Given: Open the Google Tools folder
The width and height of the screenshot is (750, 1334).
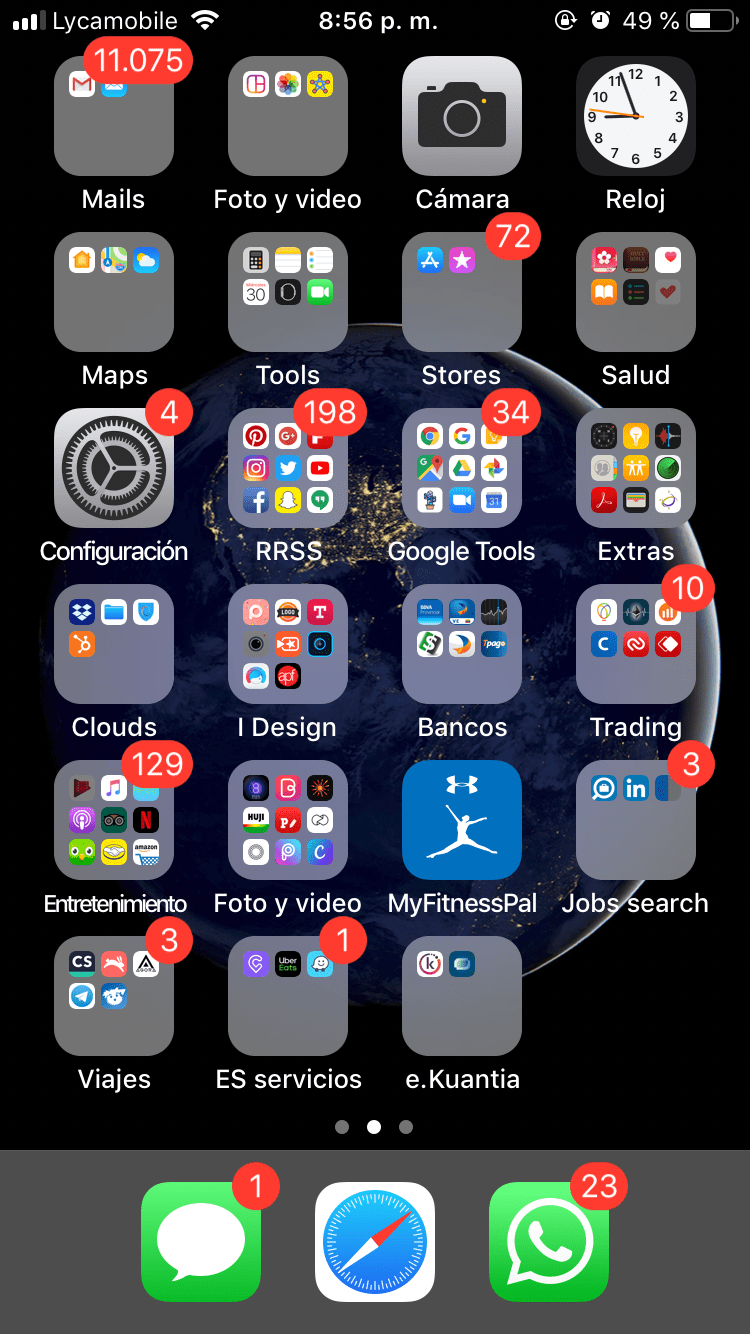Looking at the screenshot, I should (x=462, y=468).
